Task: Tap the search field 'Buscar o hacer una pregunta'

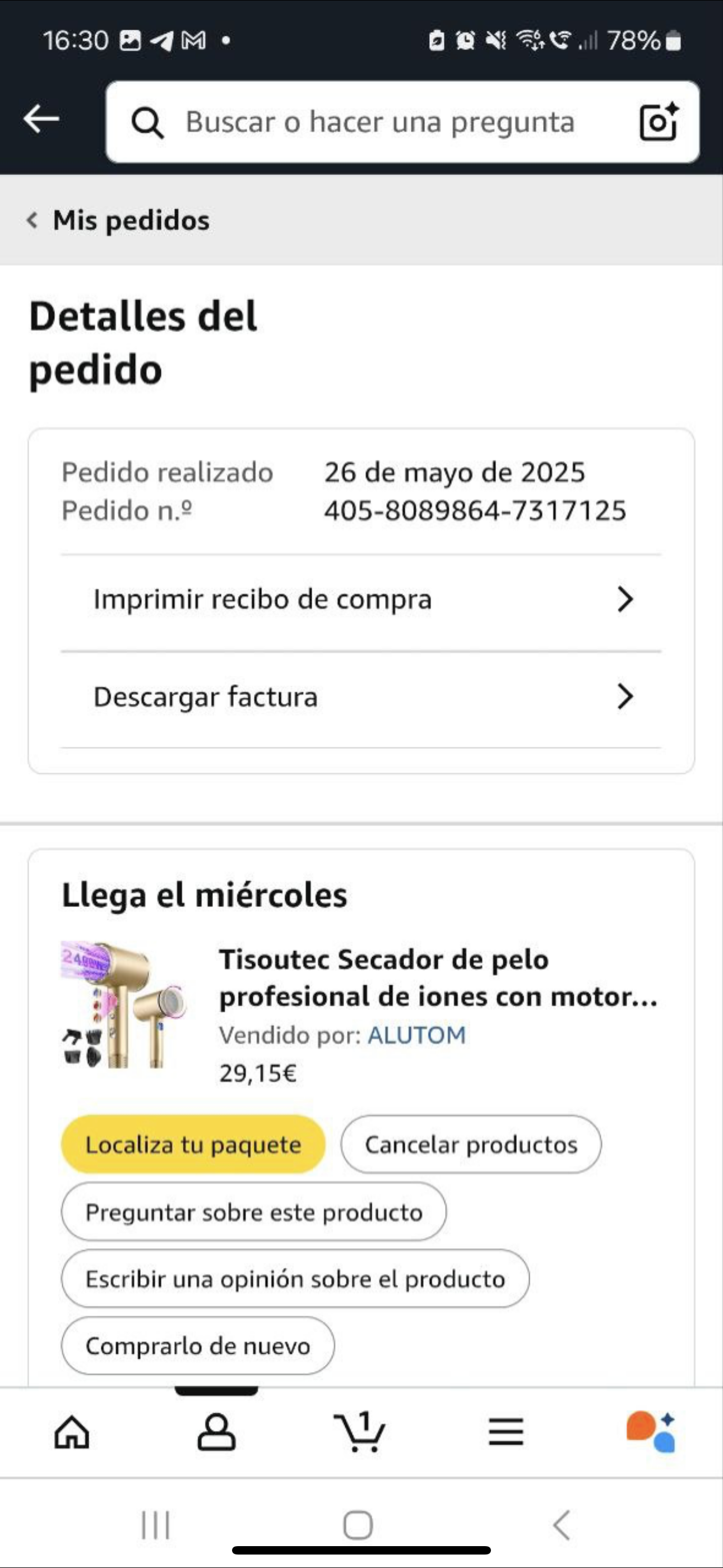Action: point(380,122)
